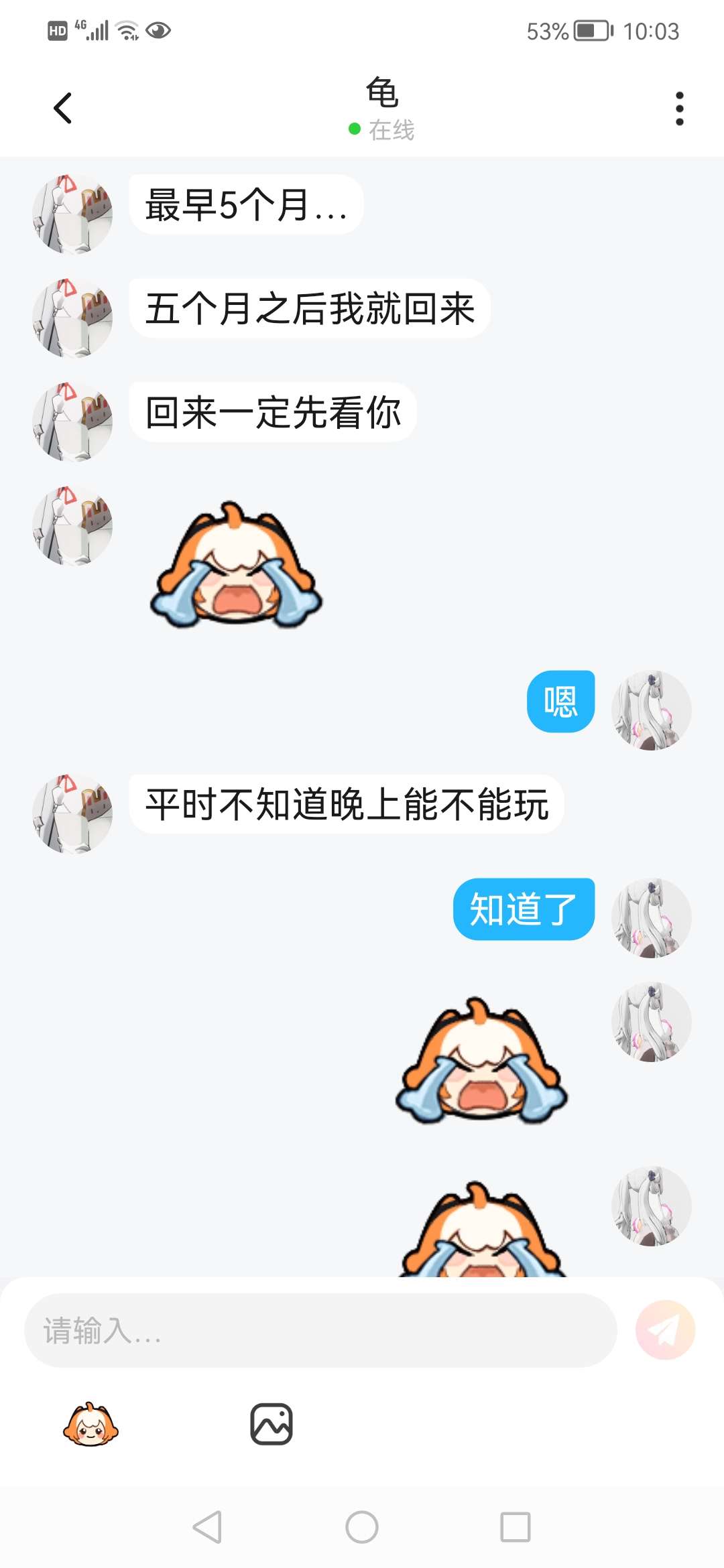View avatar next to 最早5个月 message
The image size is (724, 1568).
tap(72, 214)
